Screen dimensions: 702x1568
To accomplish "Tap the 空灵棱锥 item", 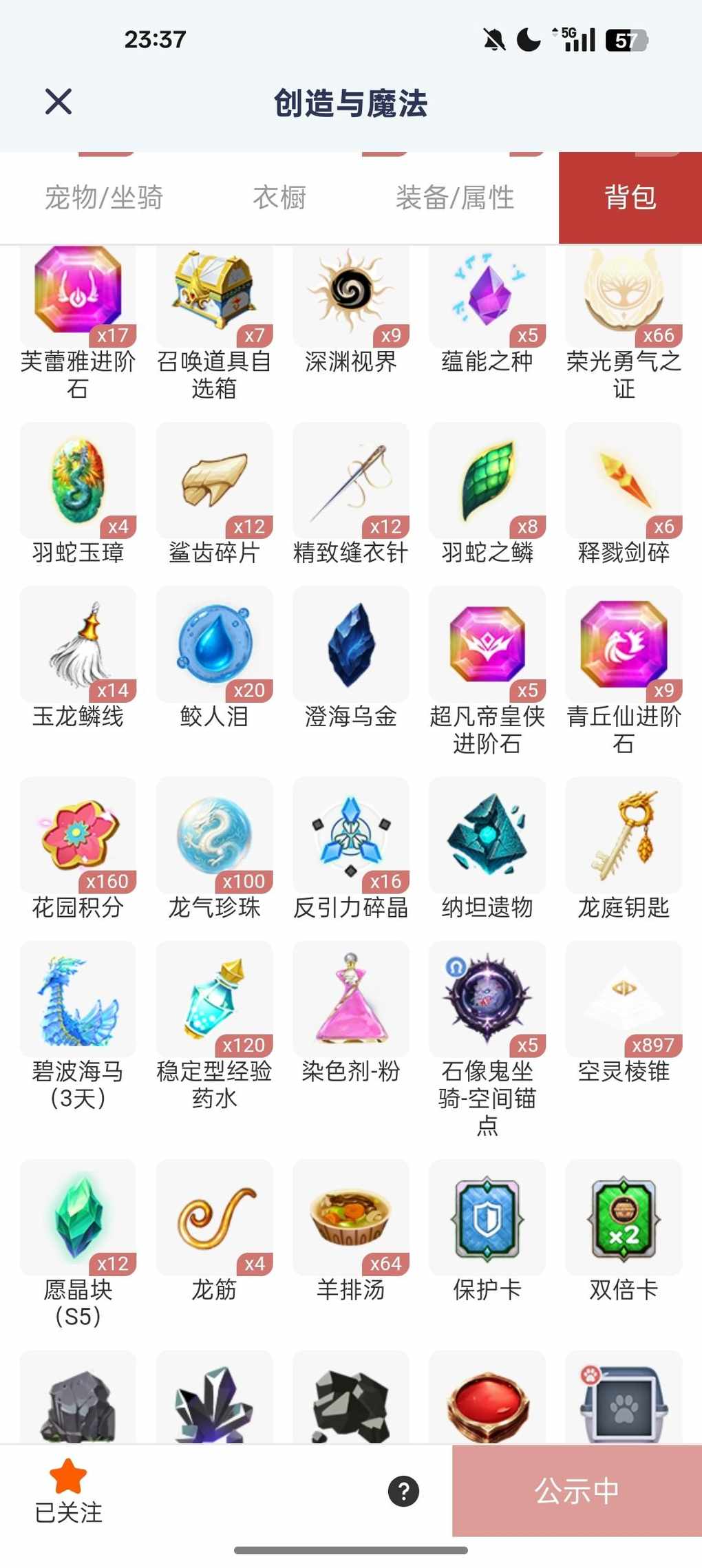I will (623, 999).
